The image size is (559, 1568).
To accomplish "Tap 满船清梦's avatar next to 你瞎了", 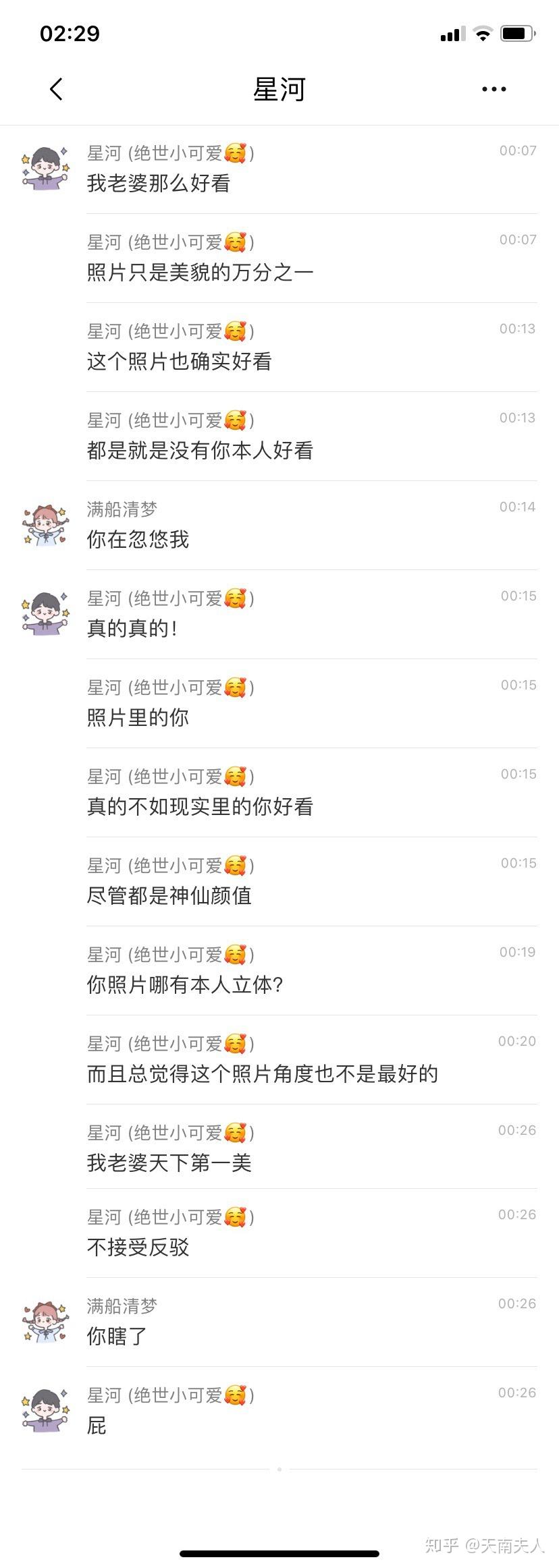I will pos(45,1321).
